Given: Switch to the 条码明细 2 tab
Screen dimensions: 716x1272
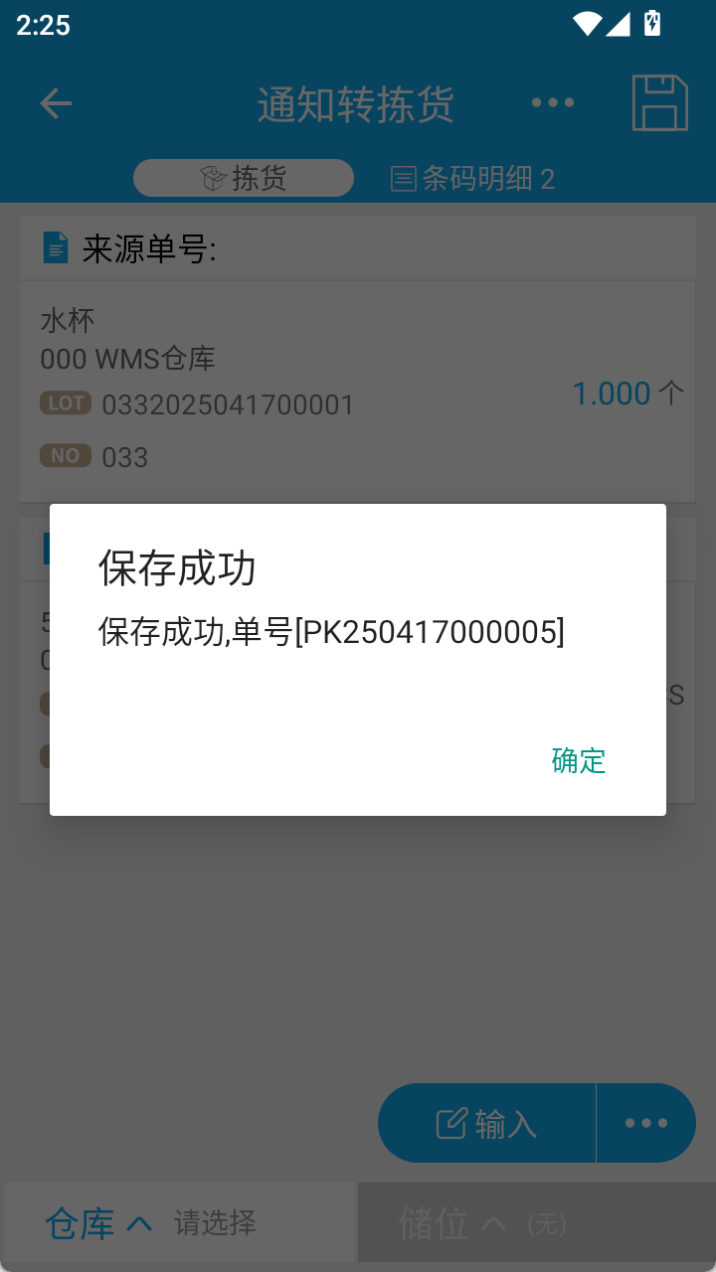Looking at the screenshot, I should pos(472,179).
